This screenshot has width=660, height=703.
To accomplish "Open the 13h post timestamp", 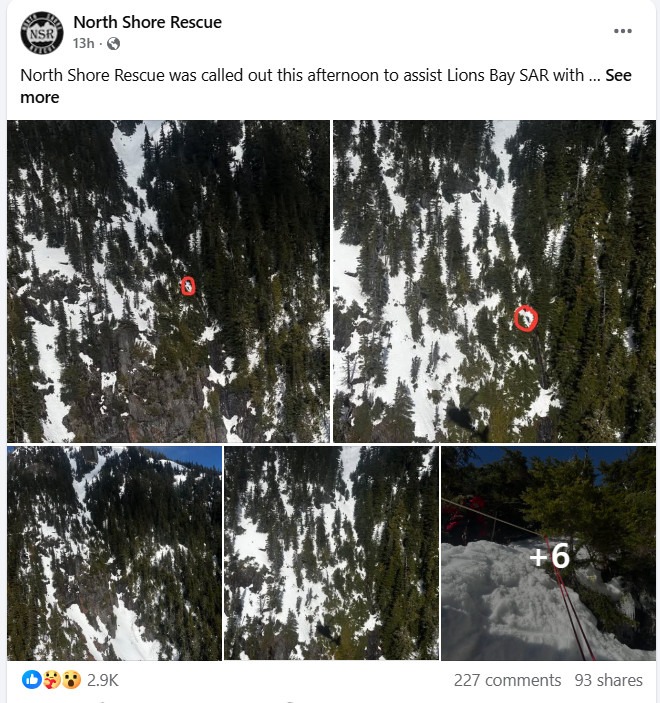I will click(x=83, y=44).
